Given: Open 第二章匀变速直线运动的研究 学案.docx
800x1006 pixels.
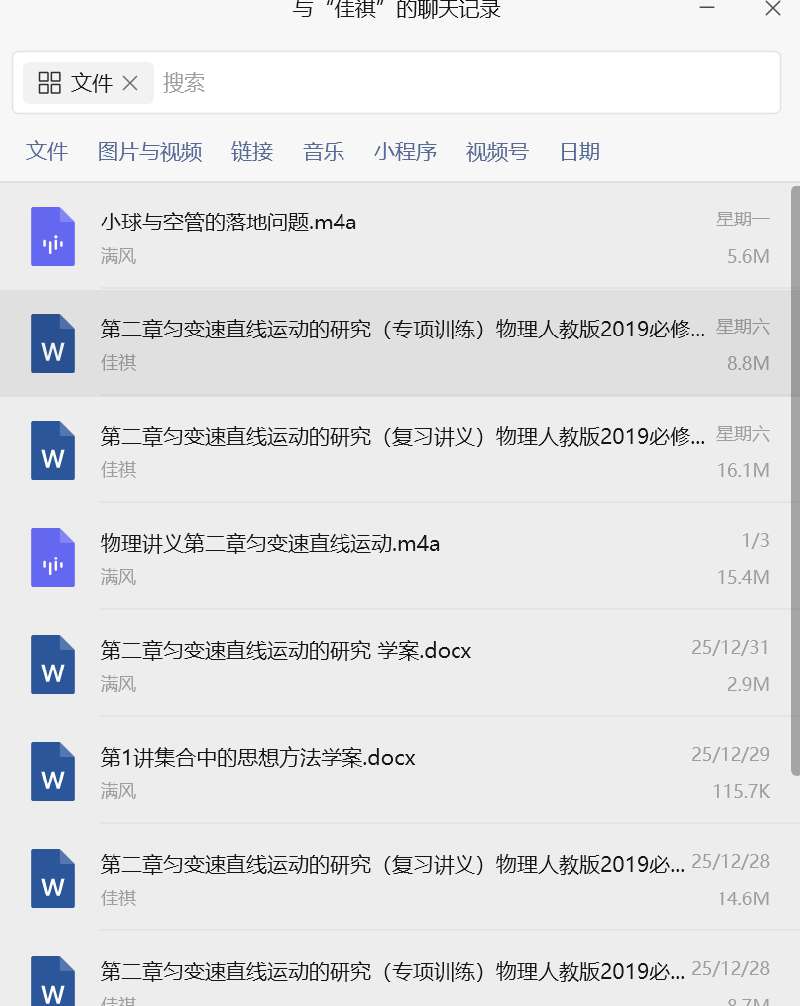Looking at the screenshot, I should (x=286, y=650).
